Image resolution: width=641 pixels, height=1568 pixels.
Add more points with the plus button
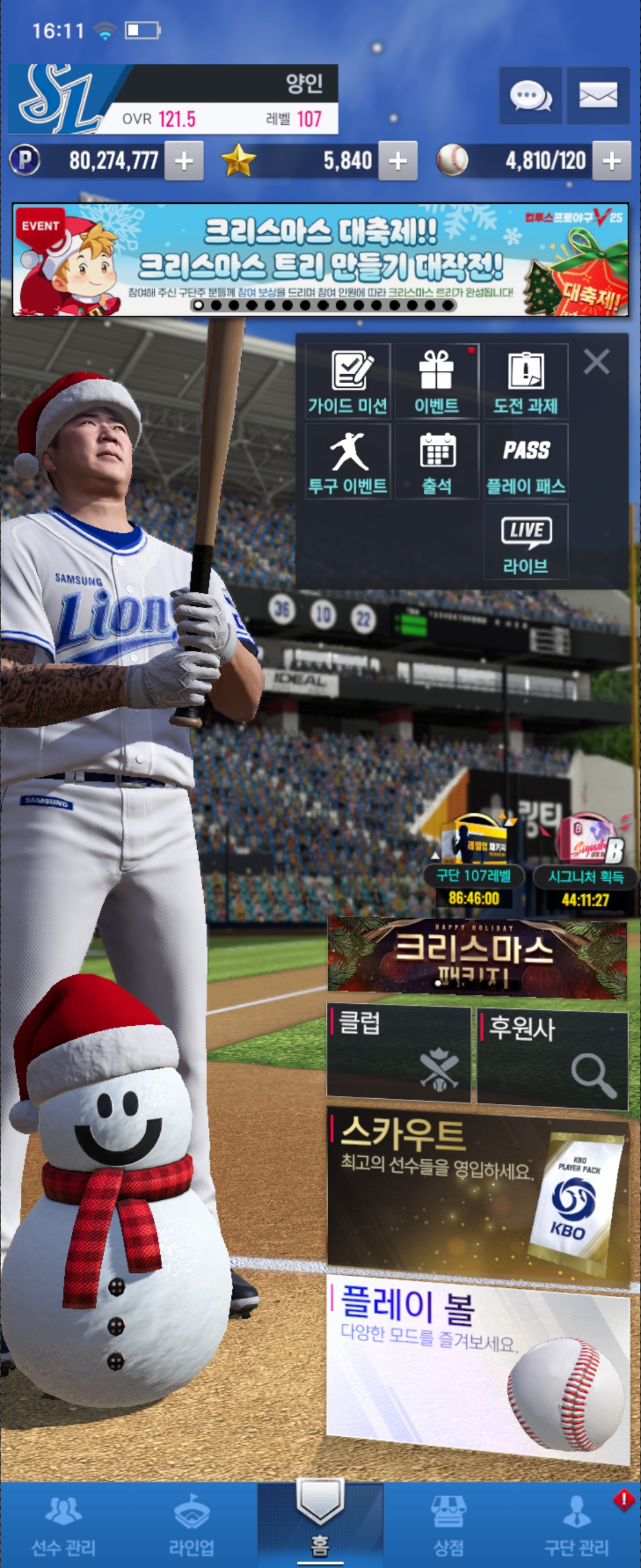click(x=183, y=162)
